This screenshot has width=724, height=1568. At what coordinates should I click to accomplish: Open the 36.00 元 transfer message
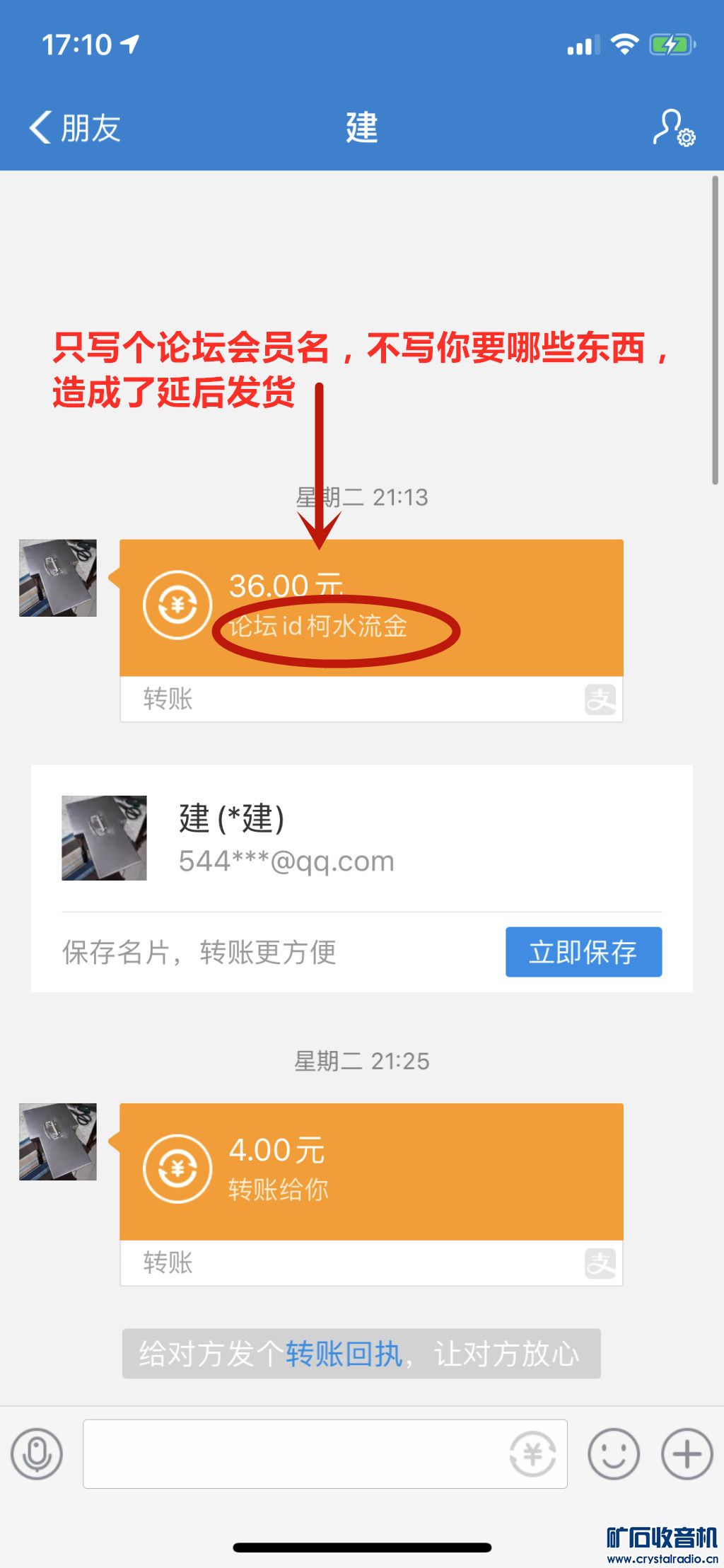[x=371, y=608]
